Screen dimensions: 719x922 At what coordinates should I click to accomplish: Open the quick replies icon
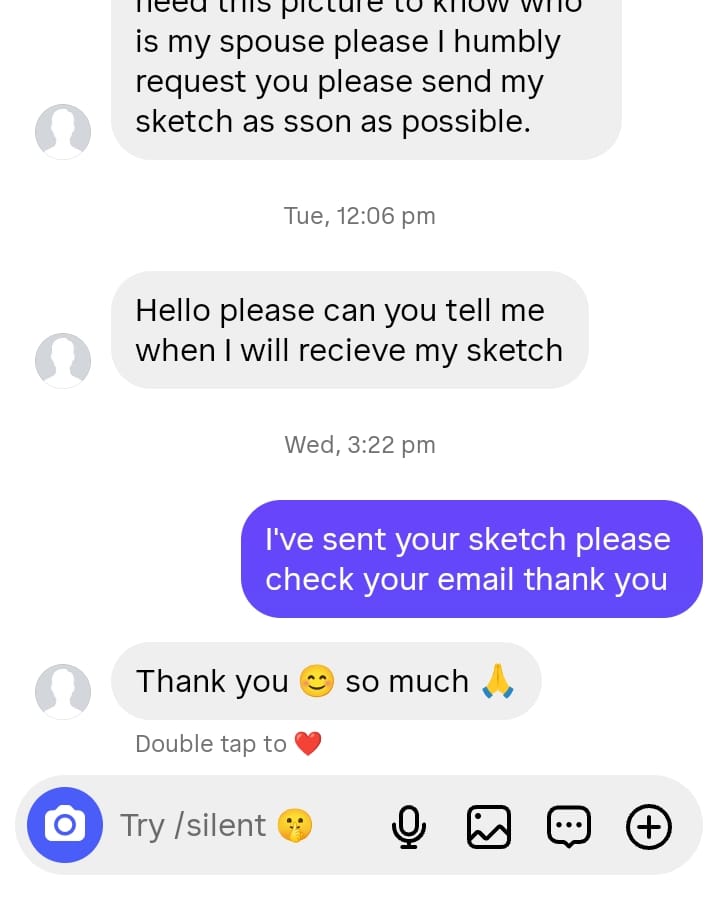pos(569,826)
